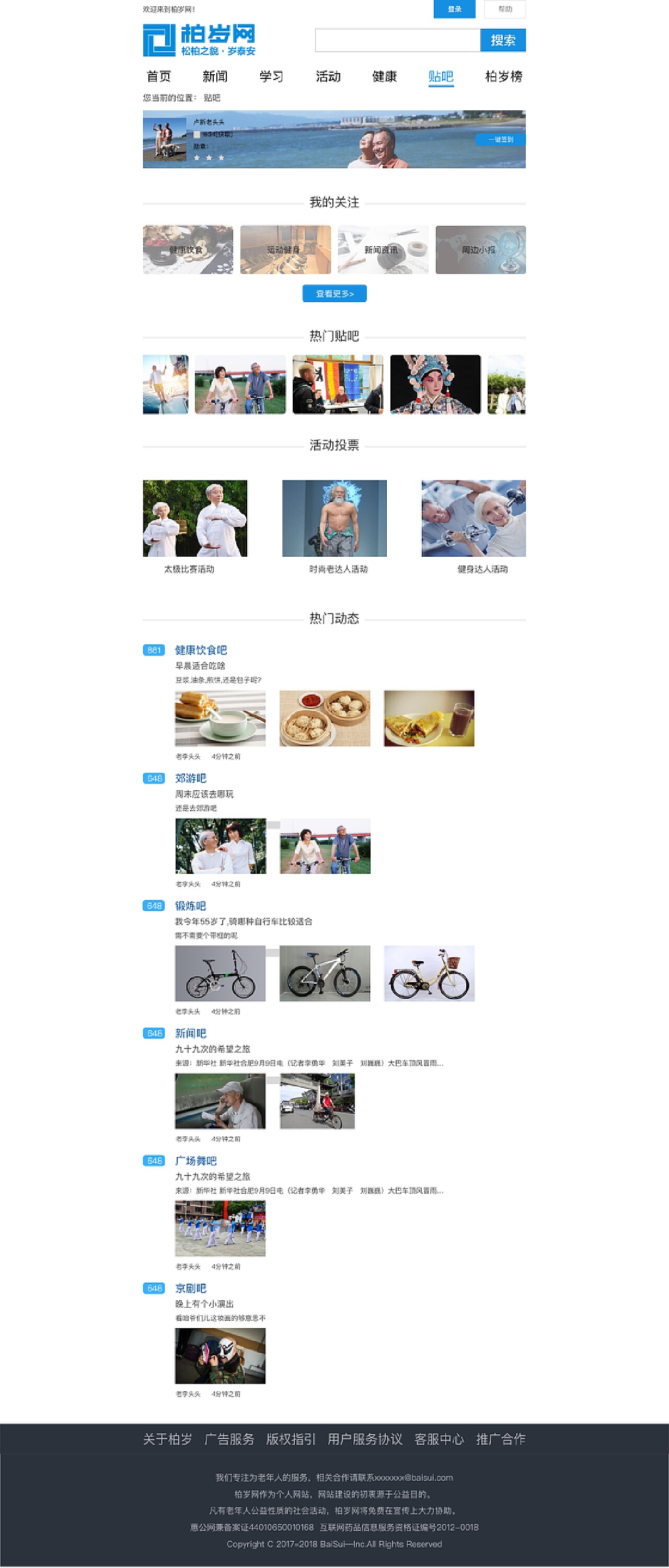This screenshot has width=669, height=1568.
Task: Click the 柏岁网 logo icon
Action: tap(158, 40)
